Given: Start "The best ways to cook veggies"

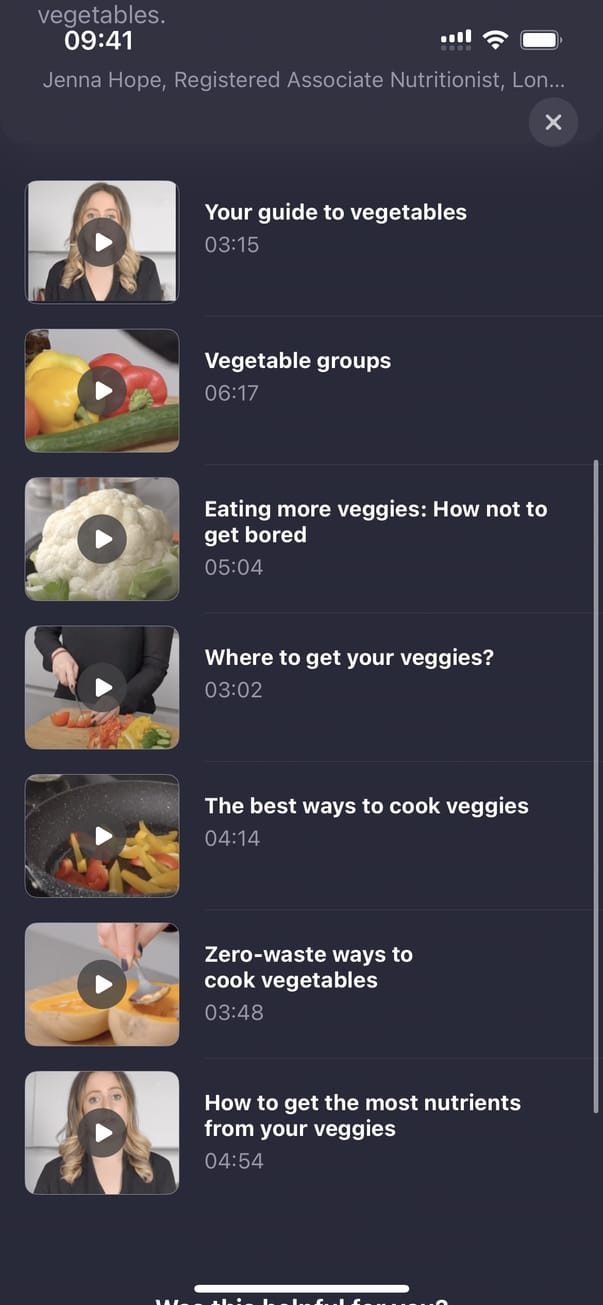Looking at the screenshot, I should (x=102, y=835).
